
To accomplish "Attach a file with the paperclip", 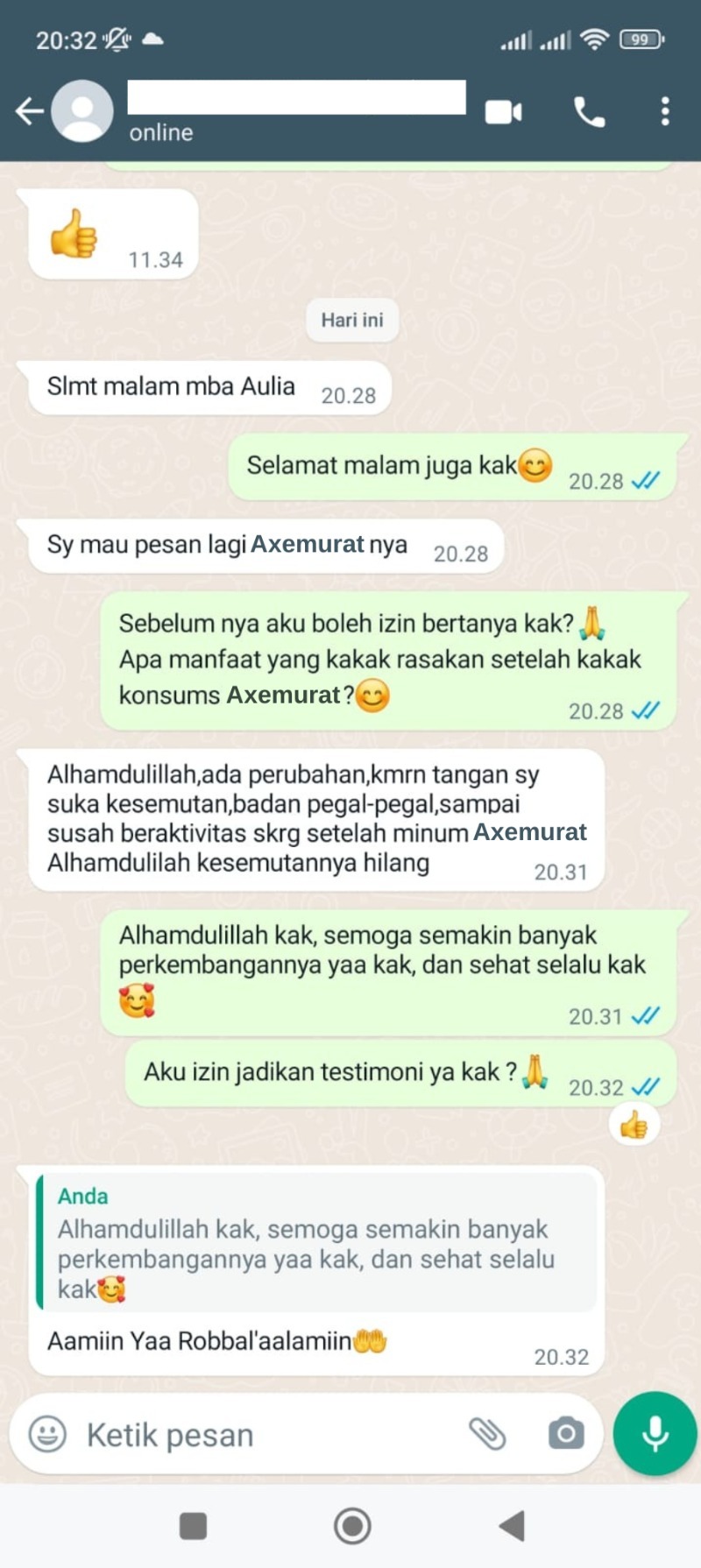I will (x=487, y=1434).
